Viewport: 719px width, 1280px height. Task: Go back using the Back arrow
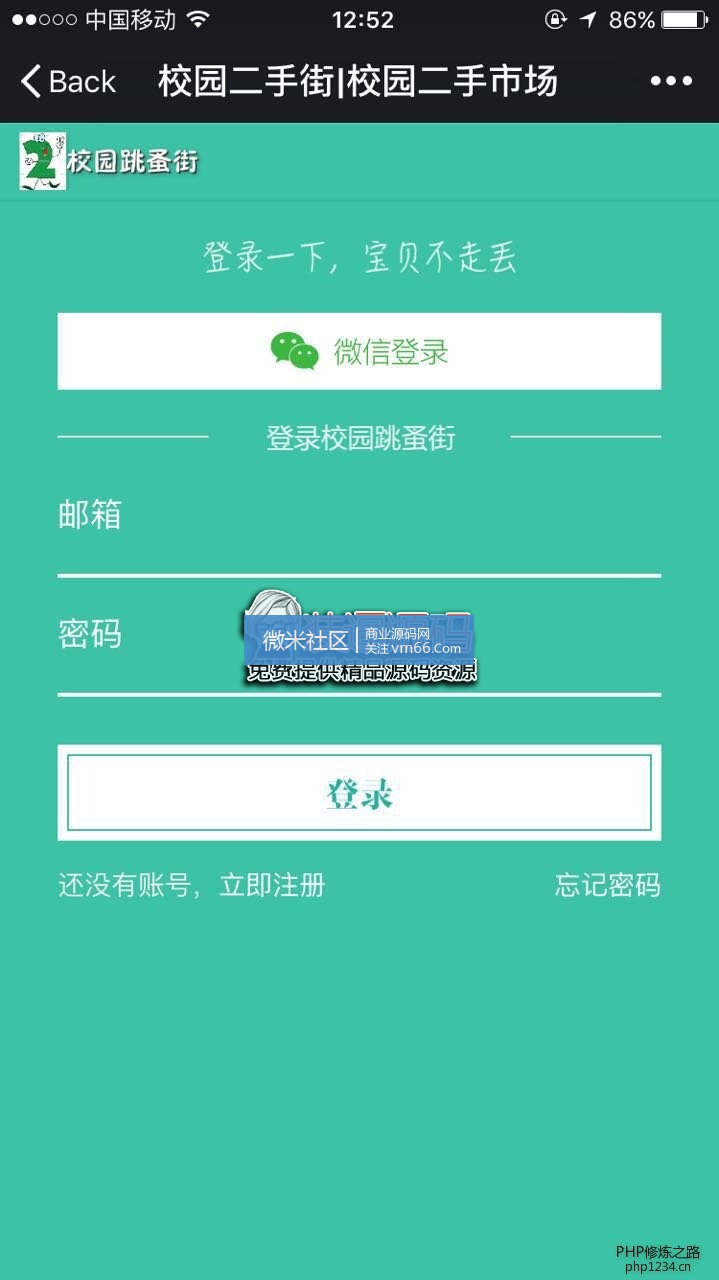coord(68,81)
